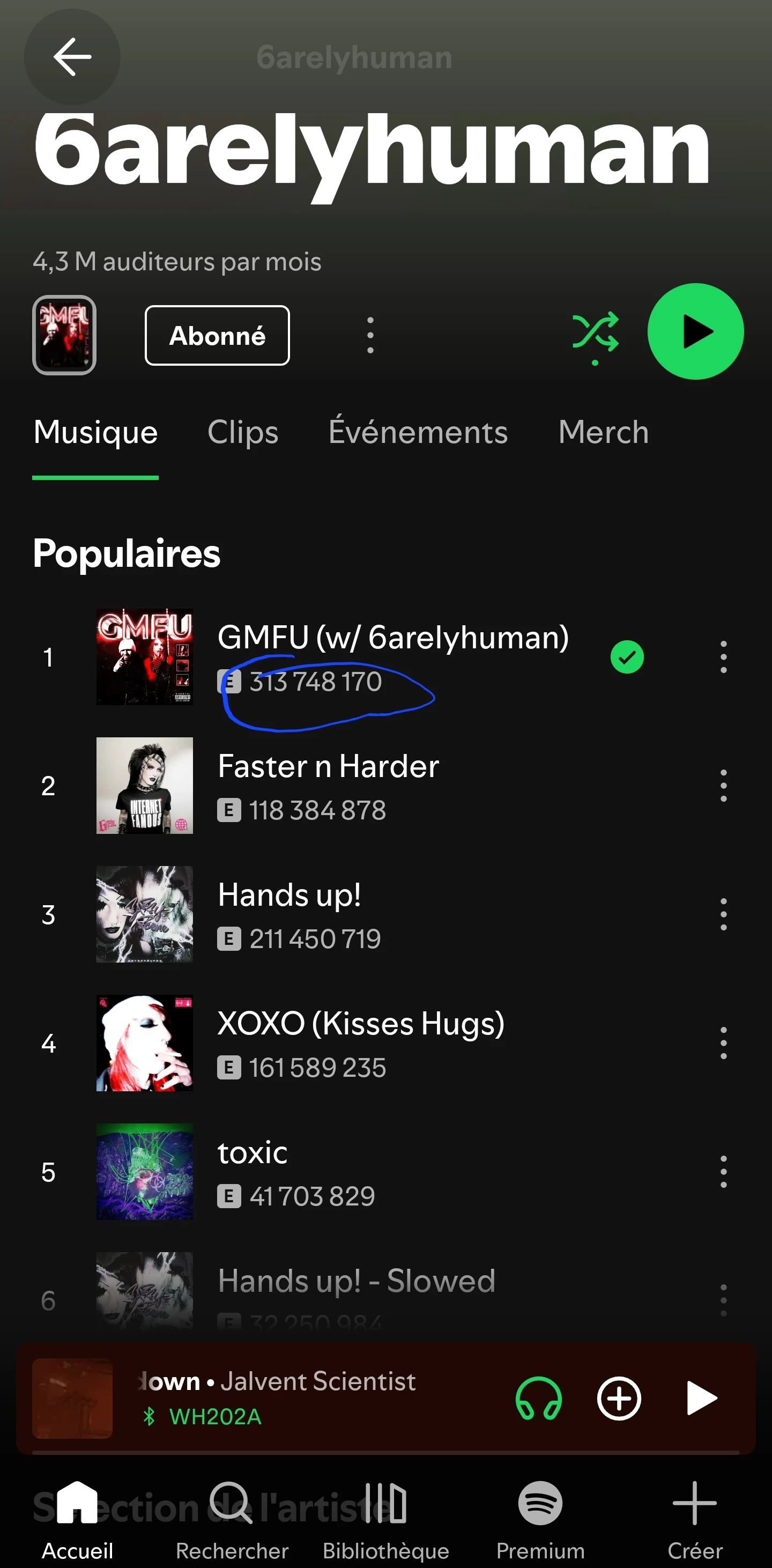Resume playback in the mini player
This screenshot has width=772, height=1568.
(701, 1398)
